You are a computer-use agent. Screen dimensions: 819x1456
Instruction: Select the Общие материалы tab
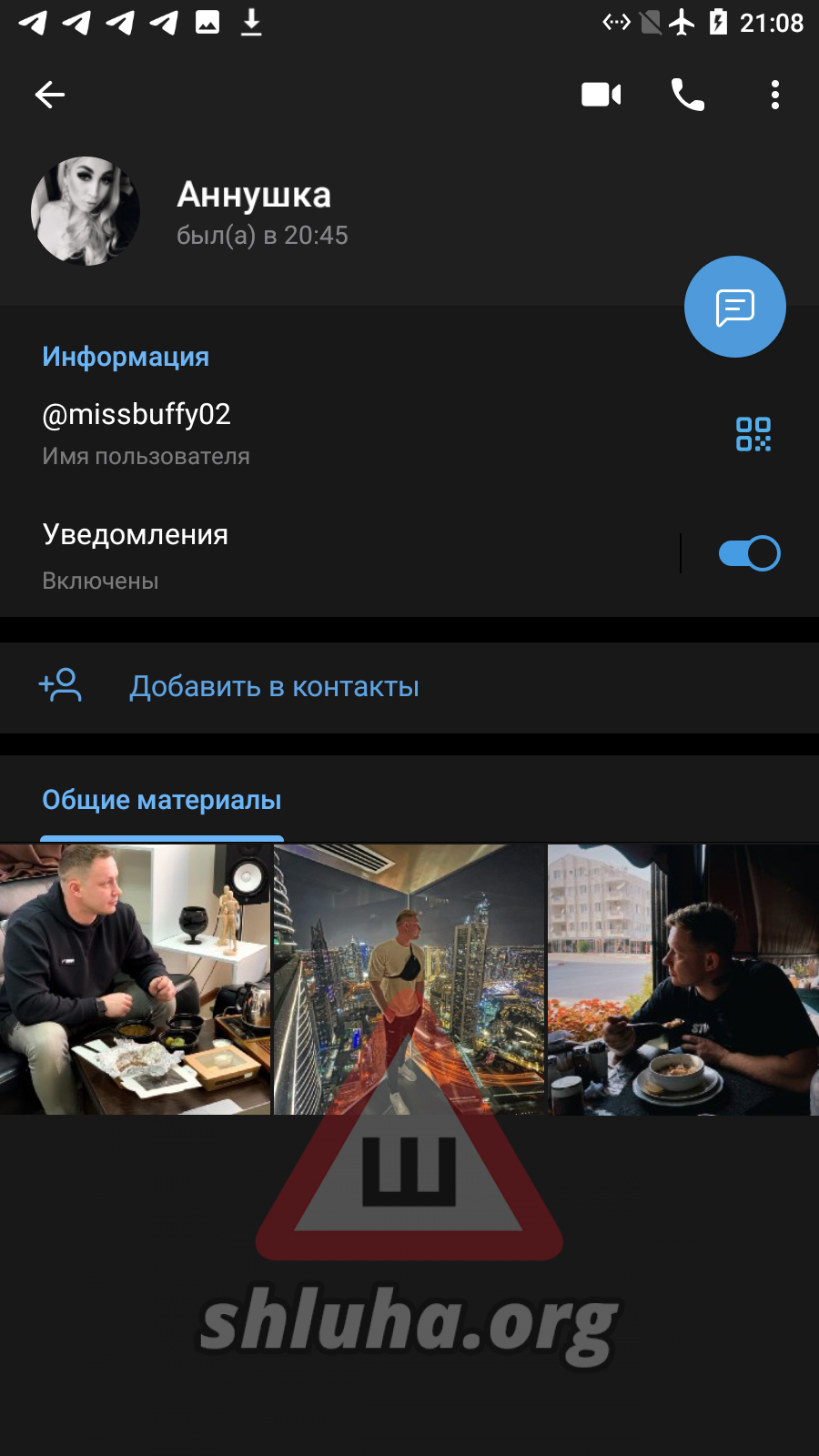[x=162, y=801]
